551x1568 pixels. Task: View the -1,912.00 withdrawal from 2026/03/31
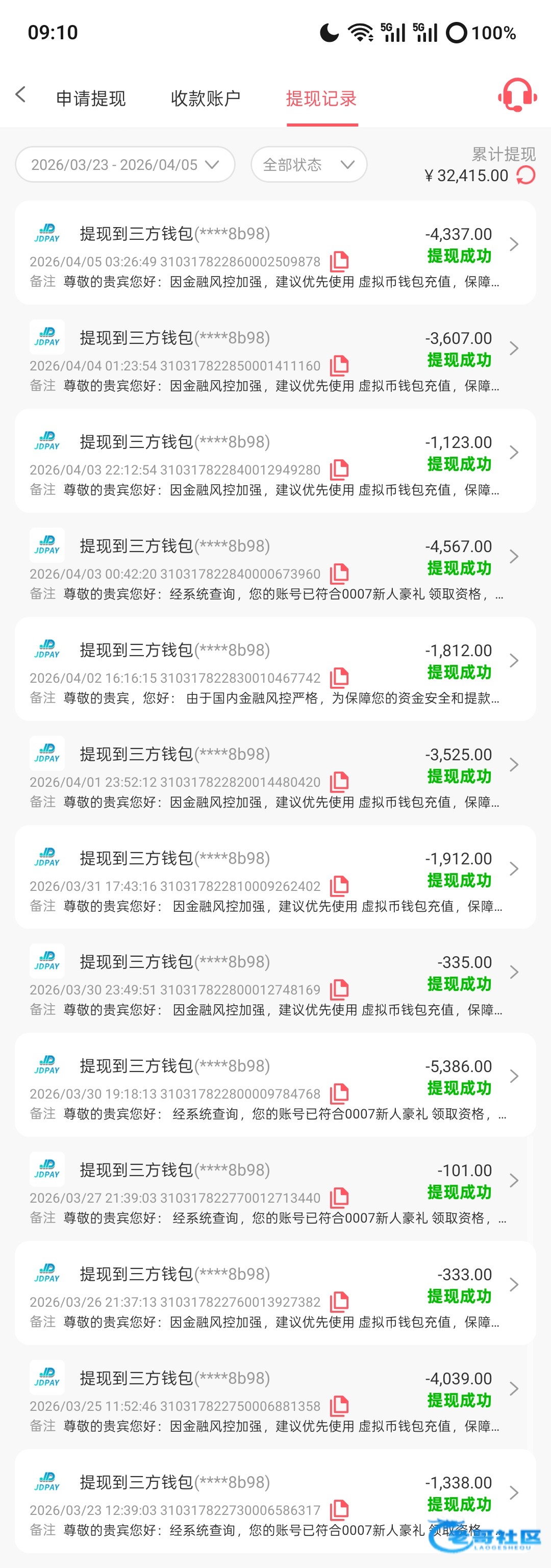(x=514, y=869)
